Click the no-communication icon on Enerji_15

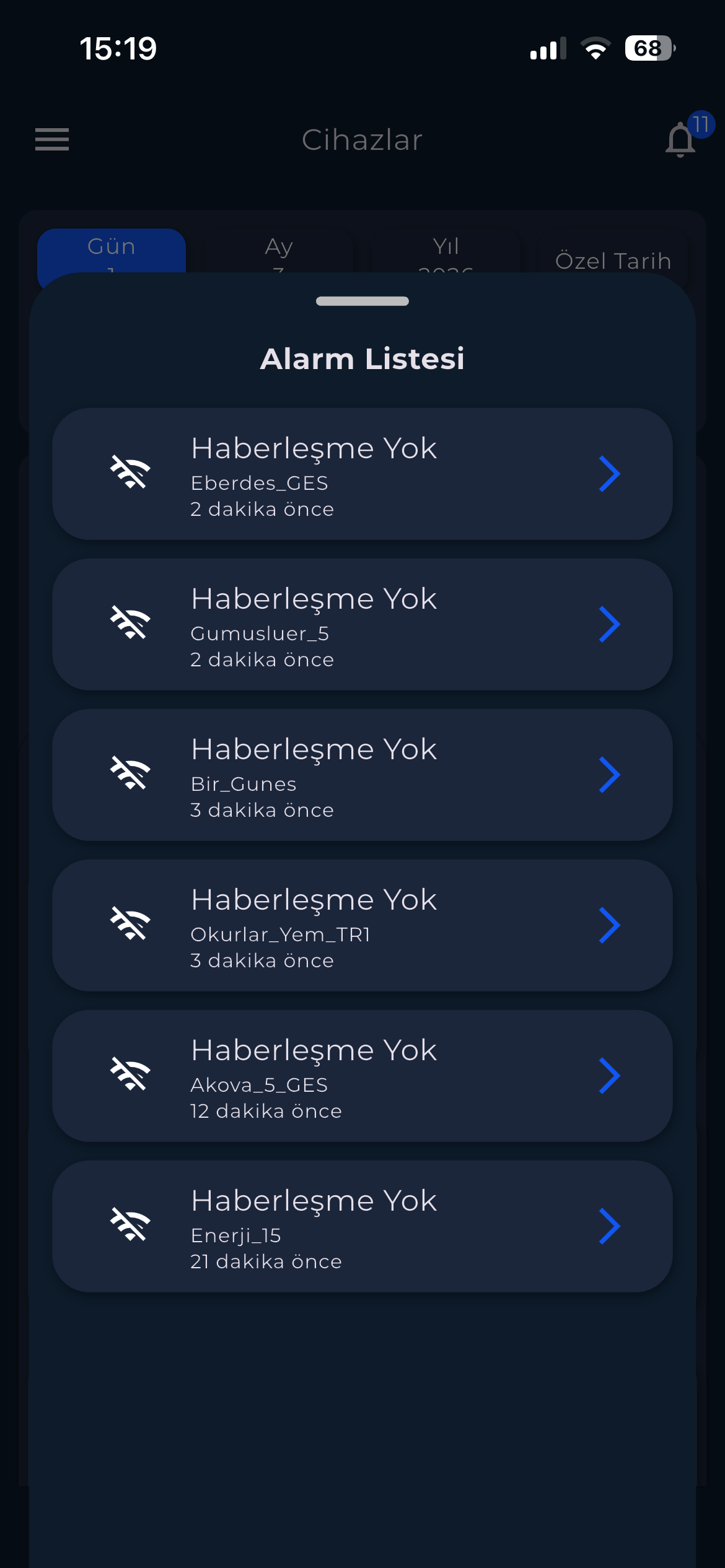pos(131,1224)
